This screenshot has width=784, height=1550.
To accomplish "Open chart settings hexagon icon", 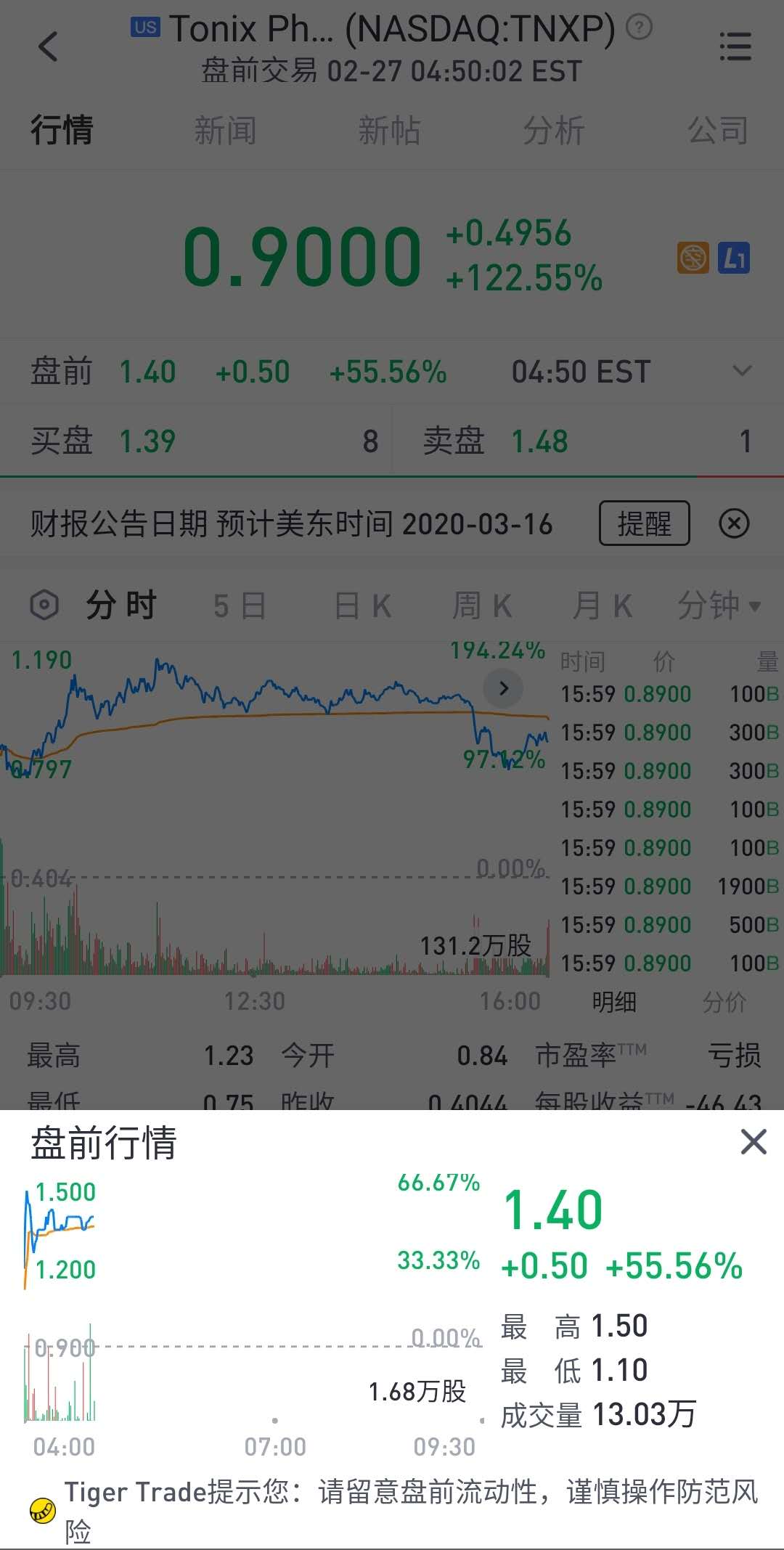I will 44,605.
